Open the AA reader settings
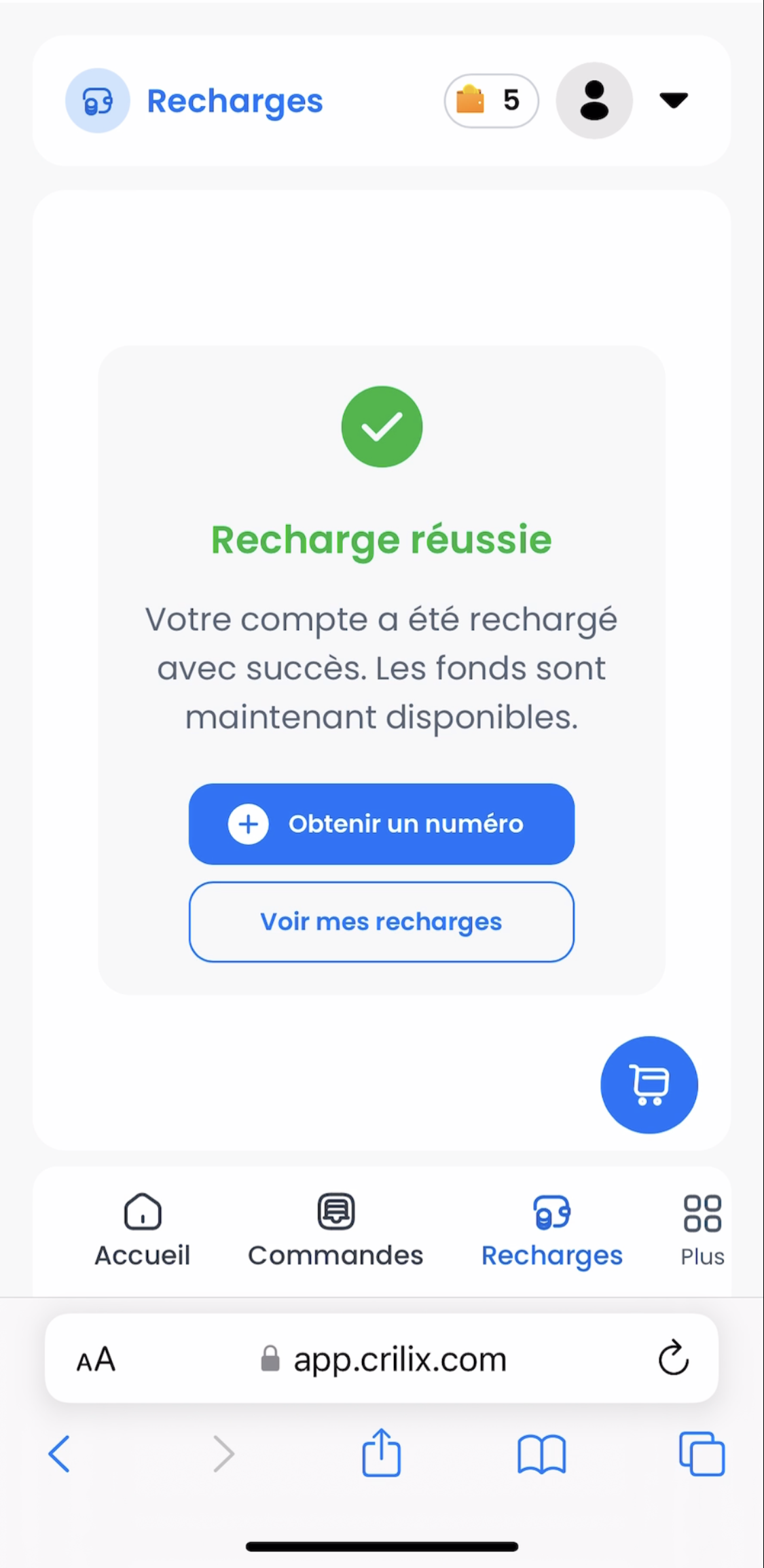The width and height of the screenshot is (764, 1568). coord(96,1360)
